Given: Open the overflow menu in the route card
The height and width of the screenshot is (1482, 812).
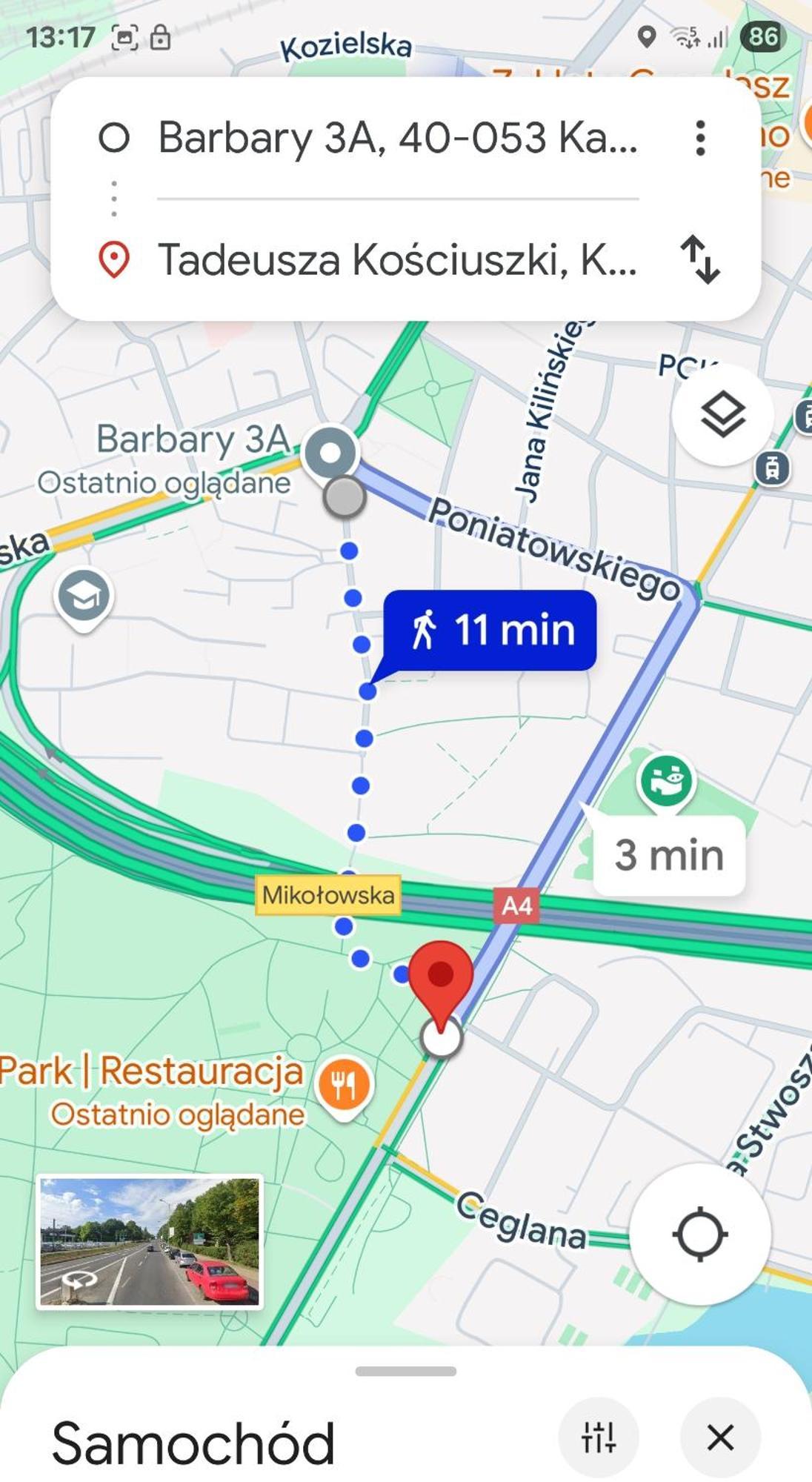Looking at the screenshot, I should pyautogui.click(x=699, y=139).
